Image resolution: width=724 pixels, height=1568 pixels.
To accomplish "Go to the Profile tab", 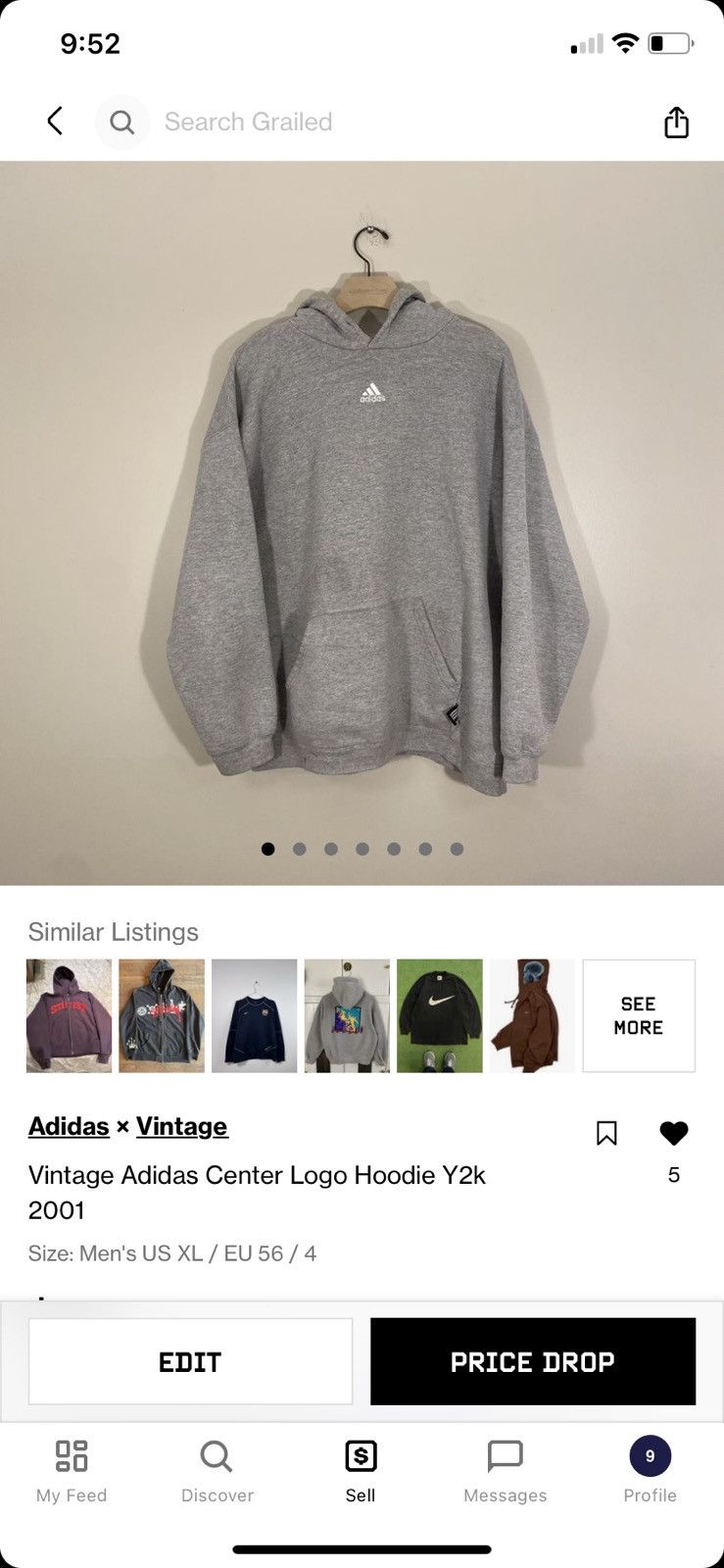I will tap(651, 1470).
